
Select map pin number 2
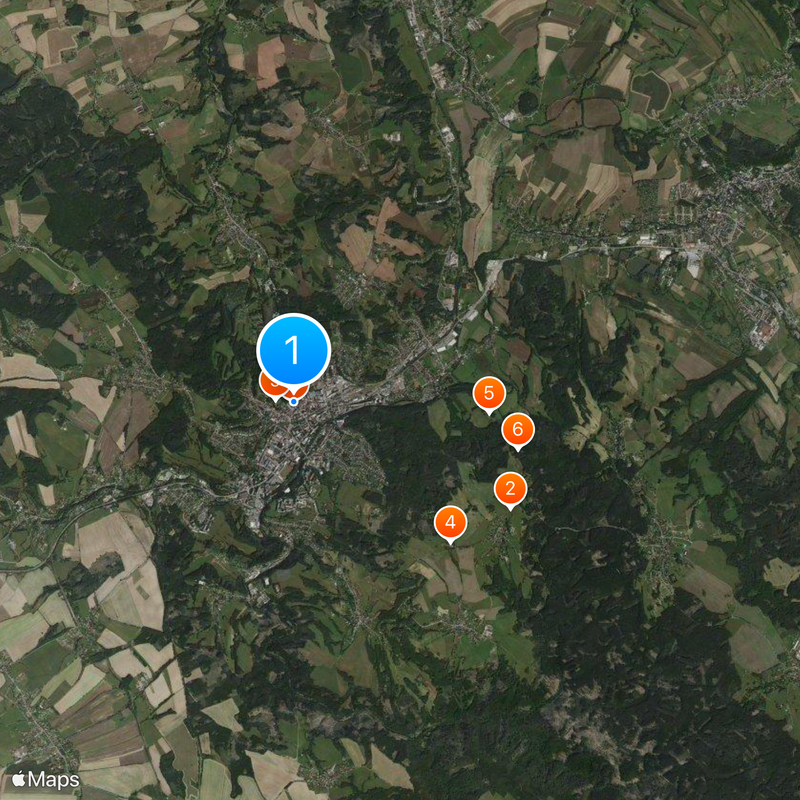tap(511, 488)
